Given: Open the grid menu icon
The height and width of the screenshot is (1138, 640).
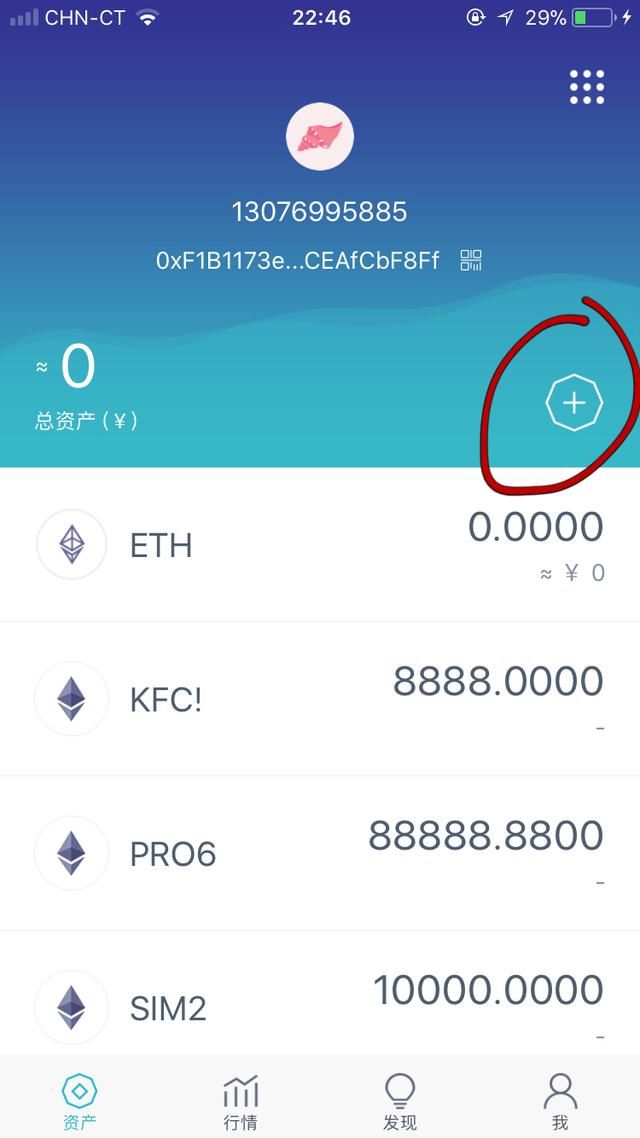Looking at the screenshot, I should pos(587,87).
